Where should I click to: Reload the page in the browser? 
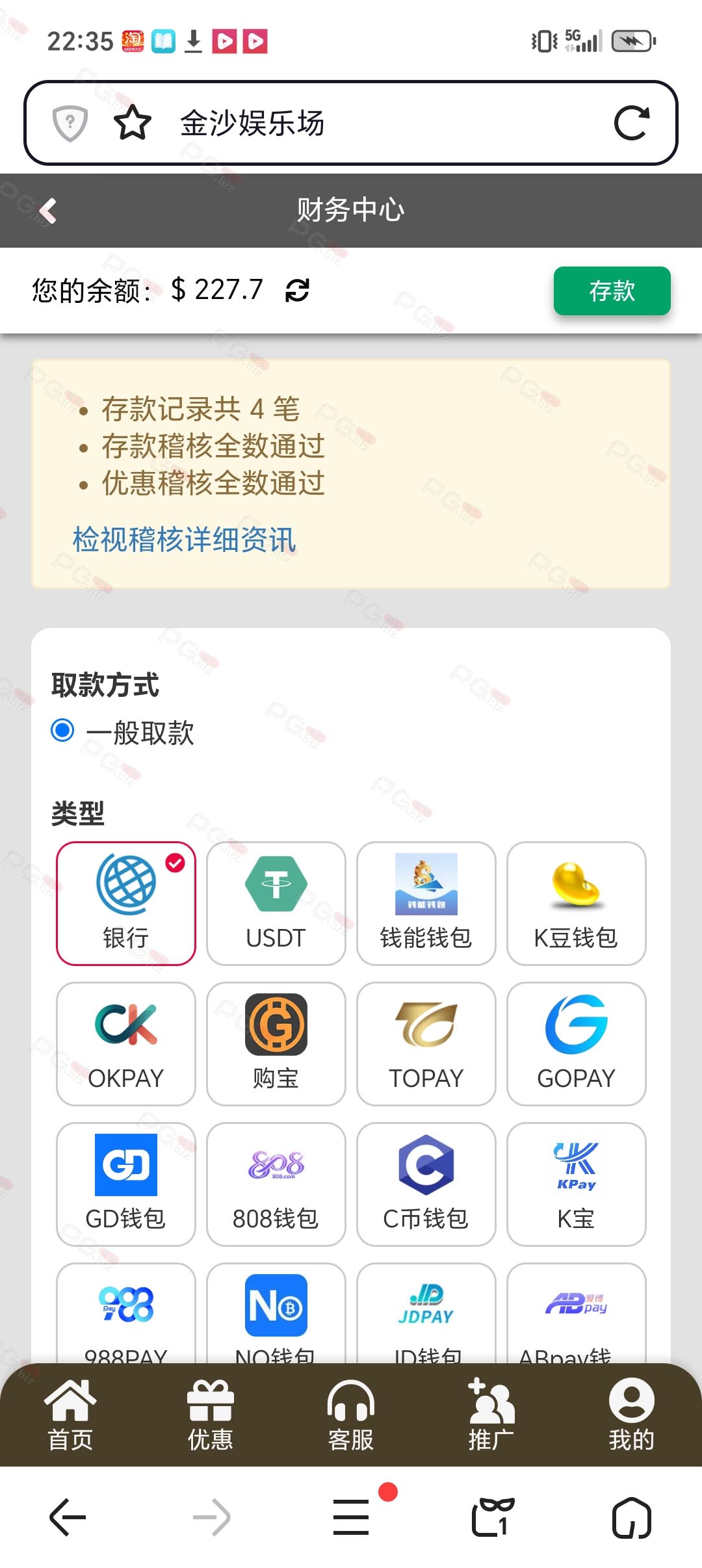point(631,123)
